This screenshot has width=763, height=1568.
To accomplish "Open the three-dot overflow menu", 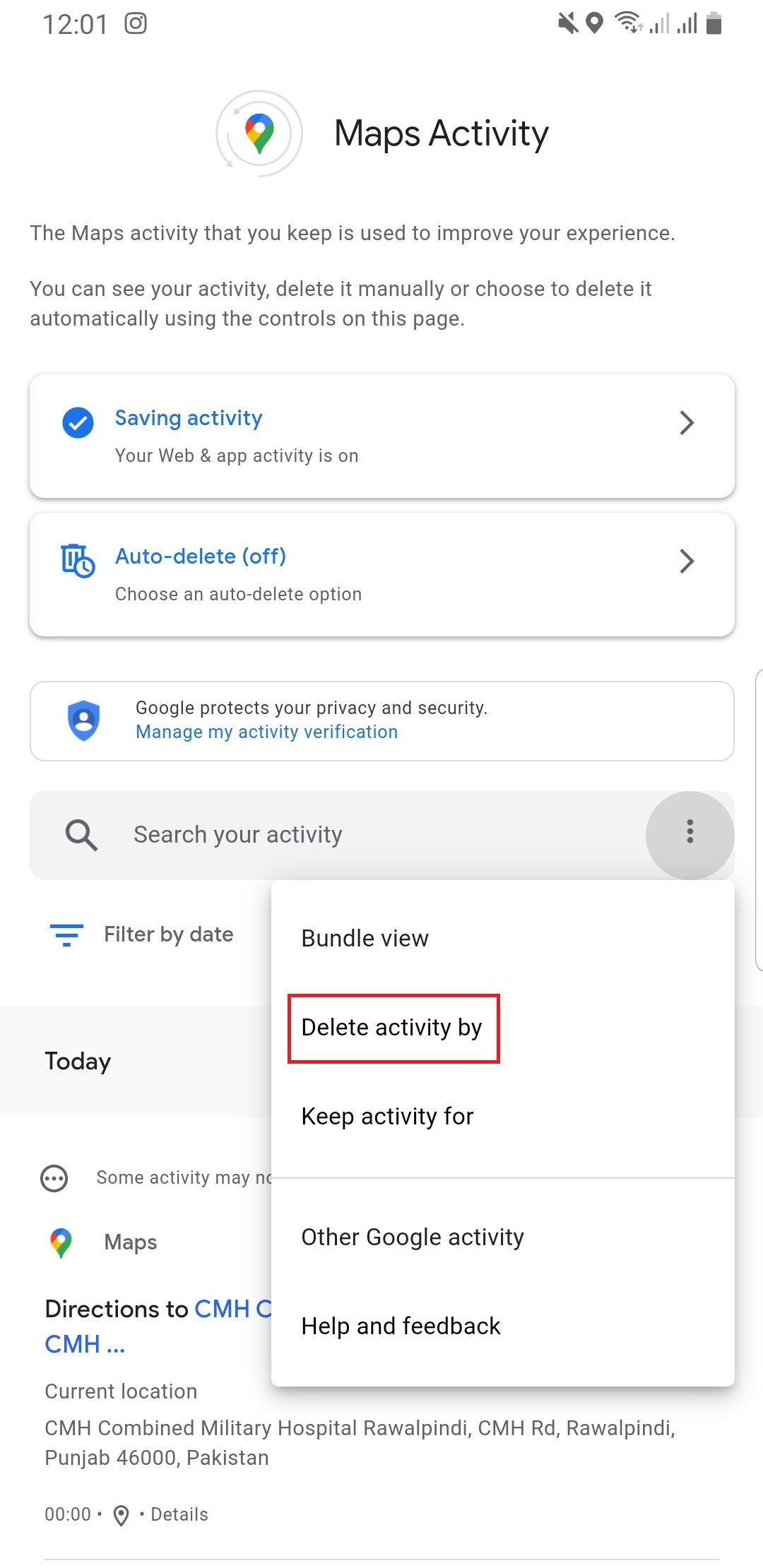I will [x=690, y=834].
